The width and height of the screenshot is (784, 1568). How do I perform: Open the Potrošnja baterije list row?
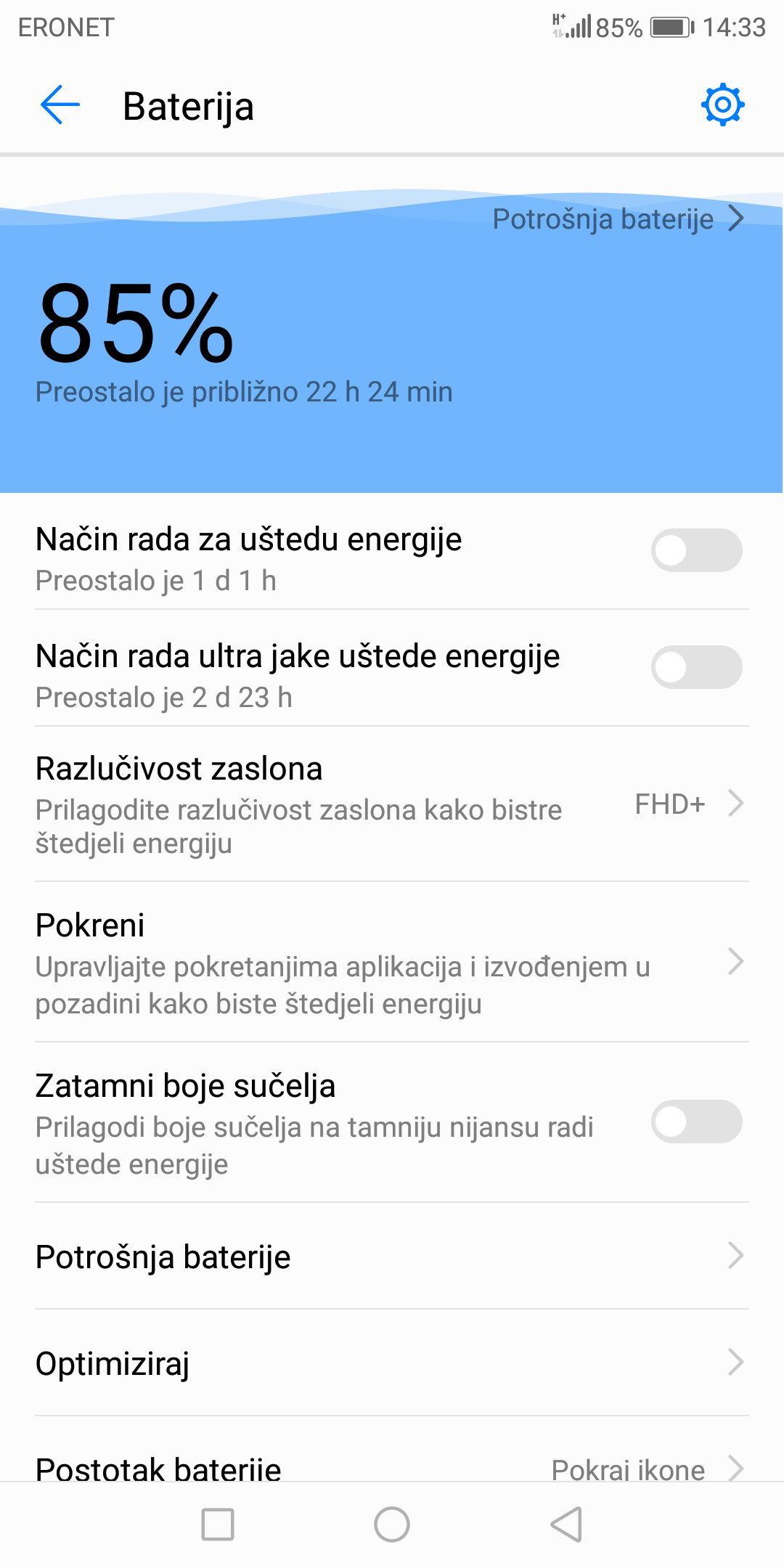[392, 1257]
